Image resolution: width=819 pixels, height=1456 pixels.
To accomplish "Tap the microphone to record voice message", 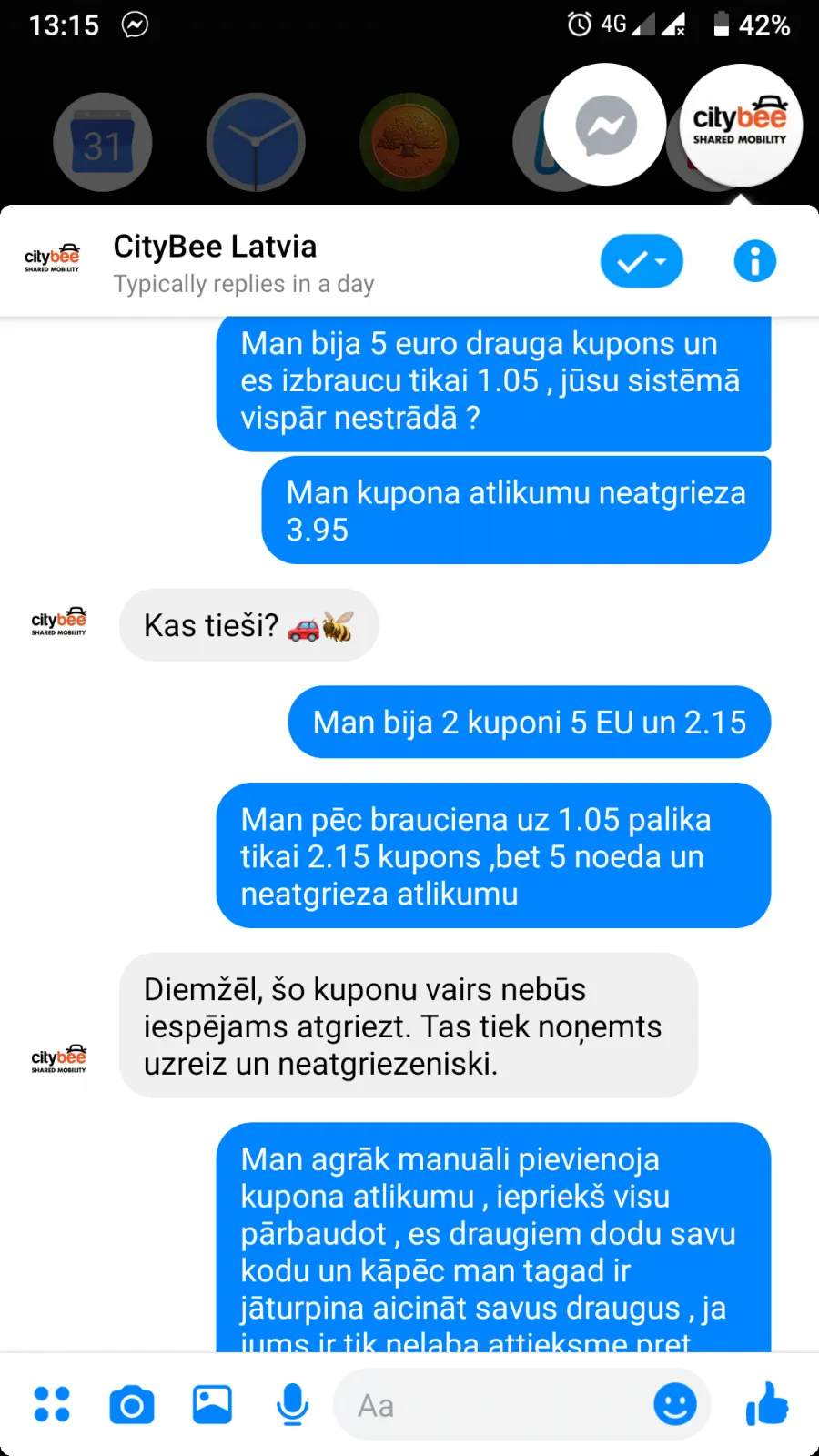I will 292,1404.
